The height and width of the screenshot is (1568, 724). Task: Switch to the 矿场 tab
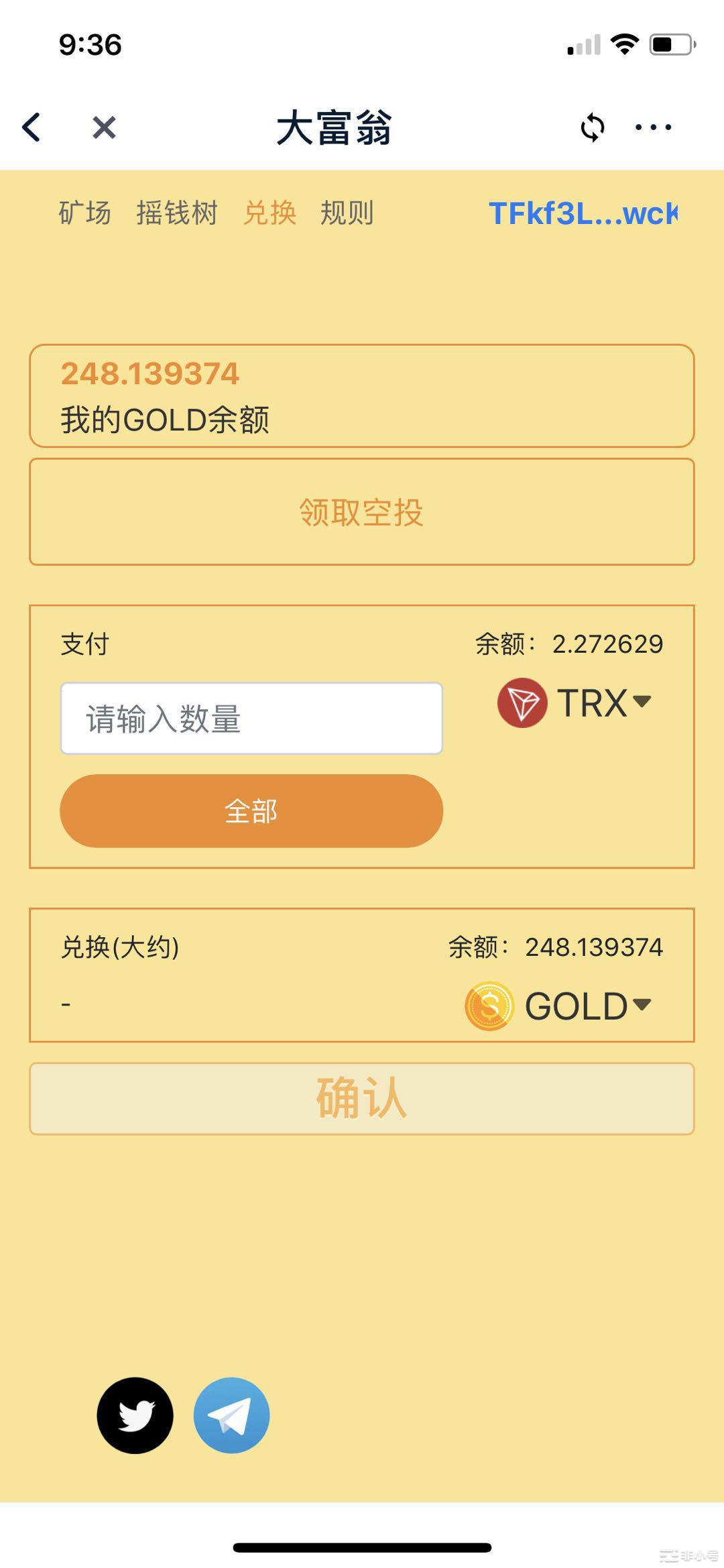point(85,213)
